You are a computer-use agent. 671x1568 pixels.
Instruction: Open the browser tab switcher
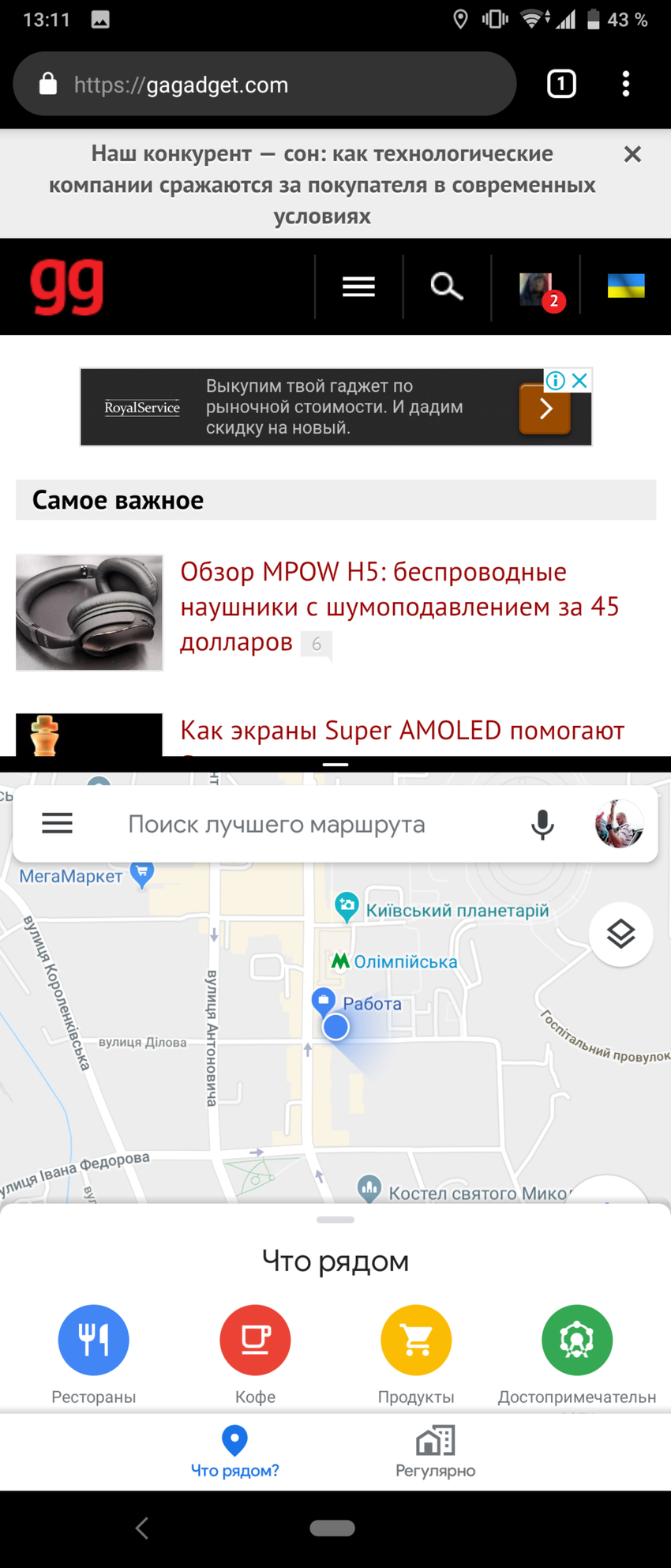pyautogui.click(x=561, y=84)
